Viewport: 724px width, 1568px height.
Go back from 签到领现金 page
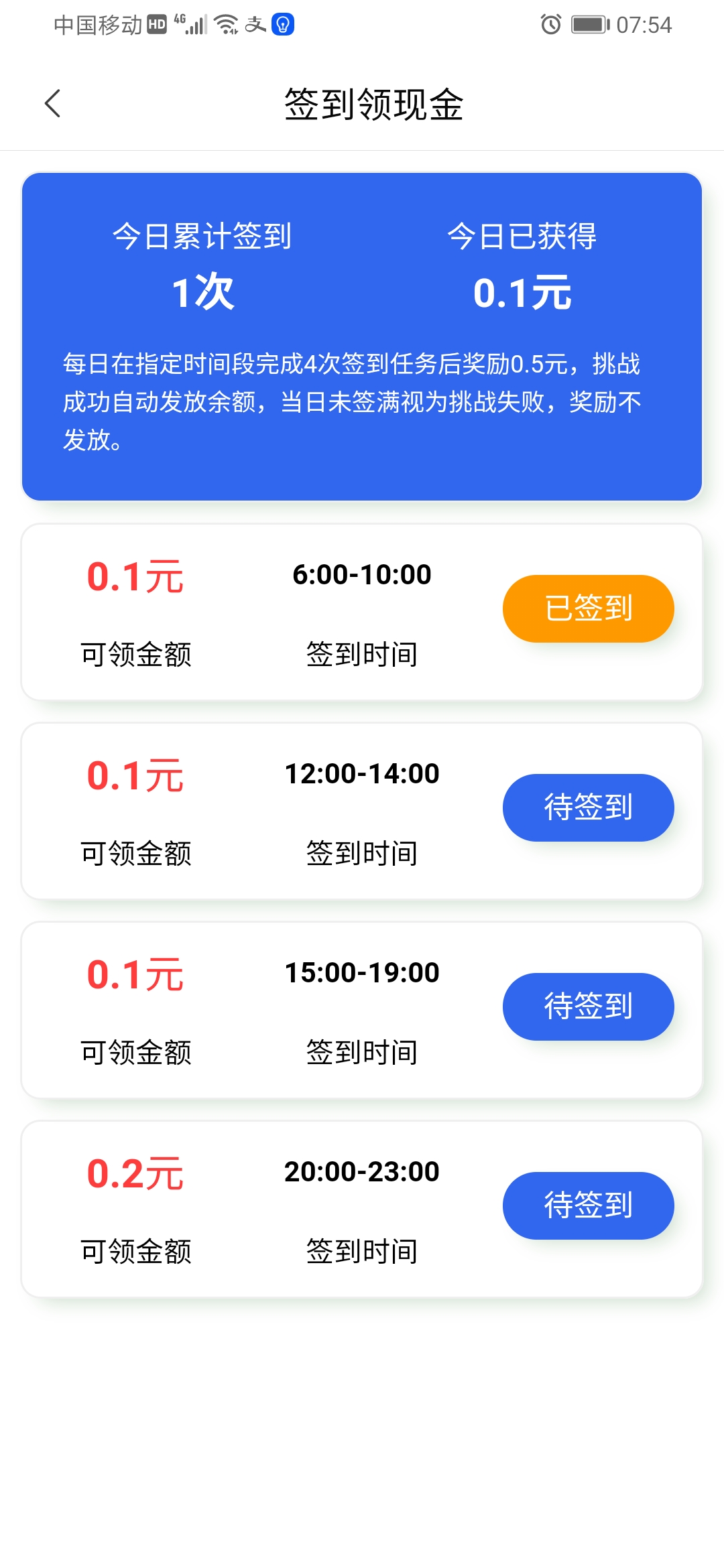52,104
